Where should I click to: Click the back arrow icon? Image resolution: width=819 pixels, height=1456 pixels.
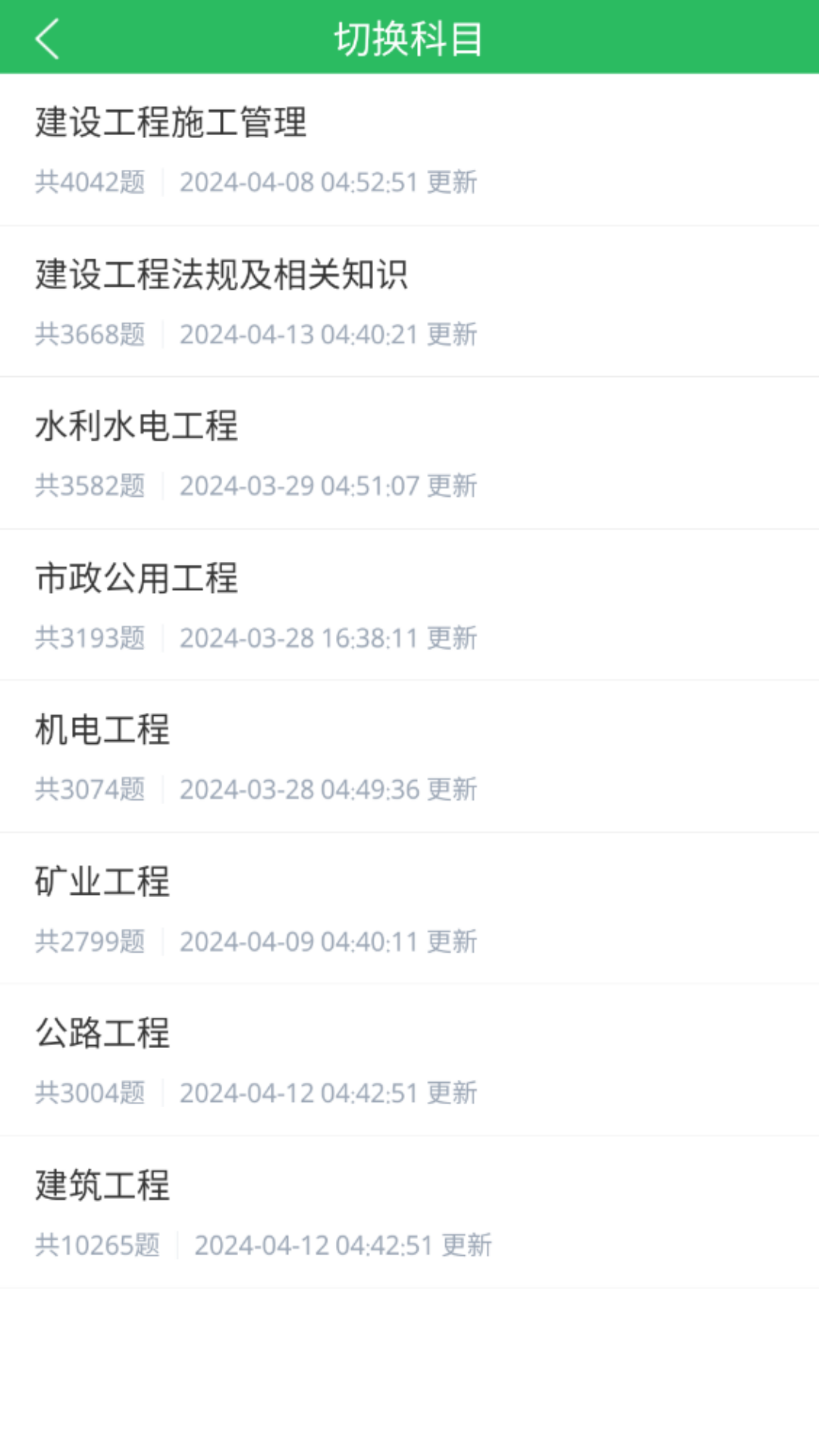[x=48, y=38]
